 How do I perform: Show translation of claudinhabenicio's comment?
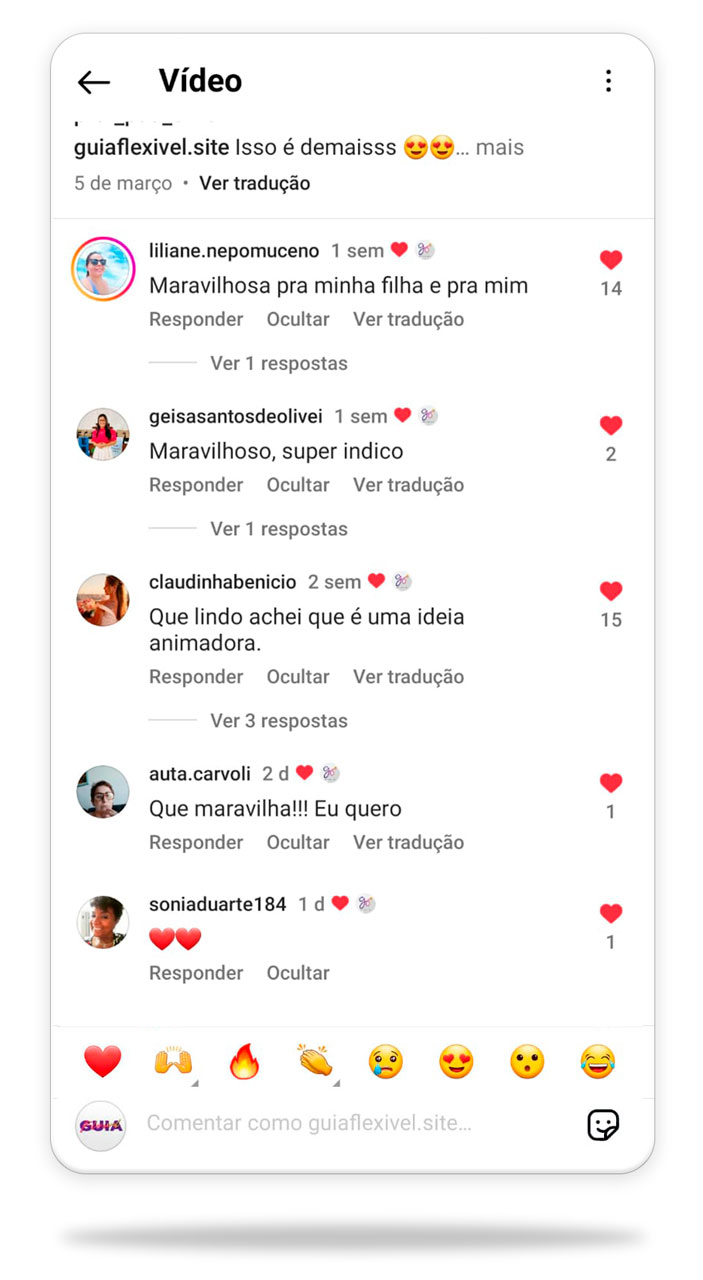408,677
